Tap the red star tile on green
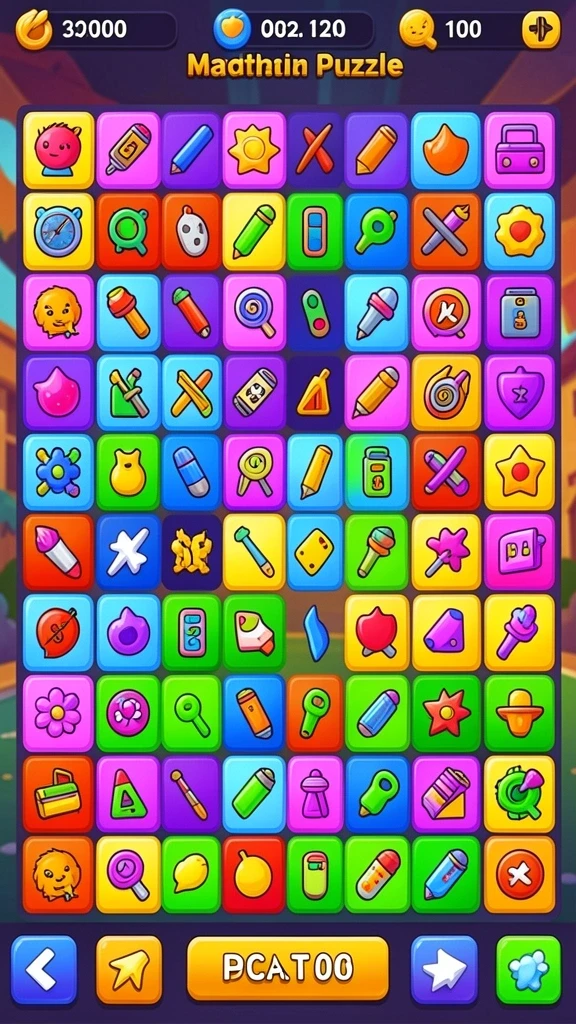The height and width of the screenshot is (1024, 576). coord(446,713)
